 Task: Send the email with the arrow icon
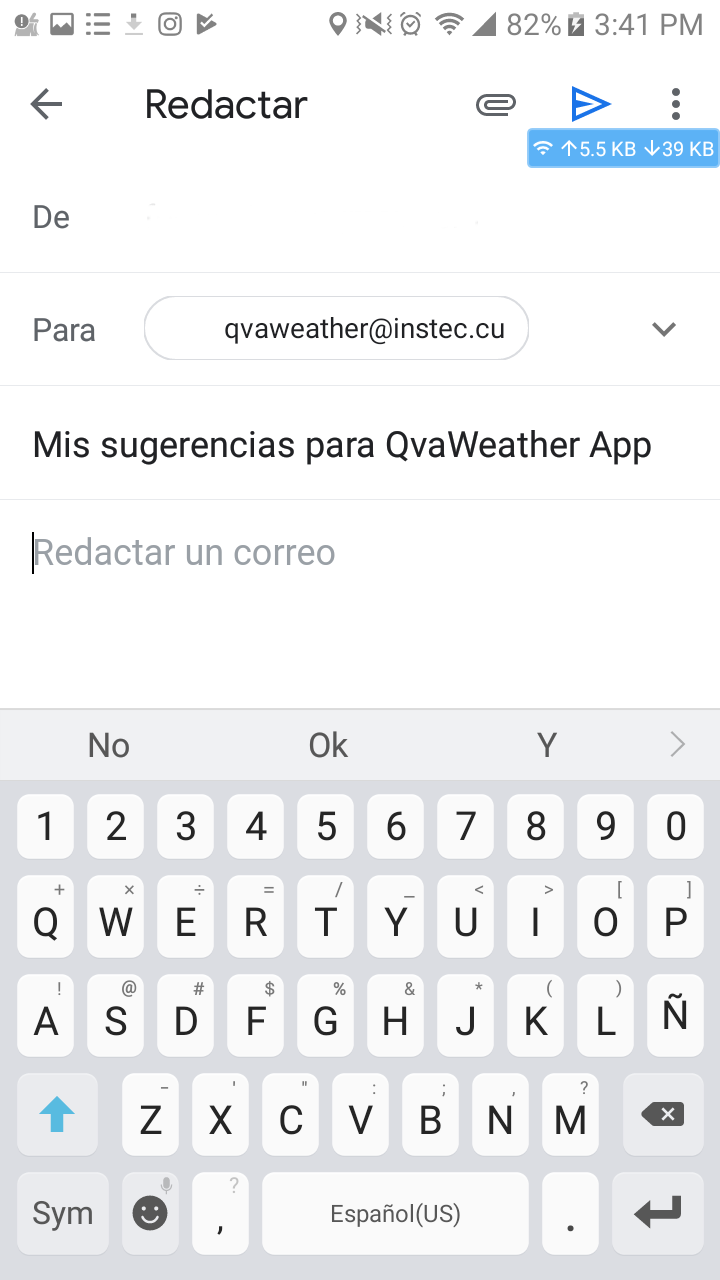(x=591, y=104)
